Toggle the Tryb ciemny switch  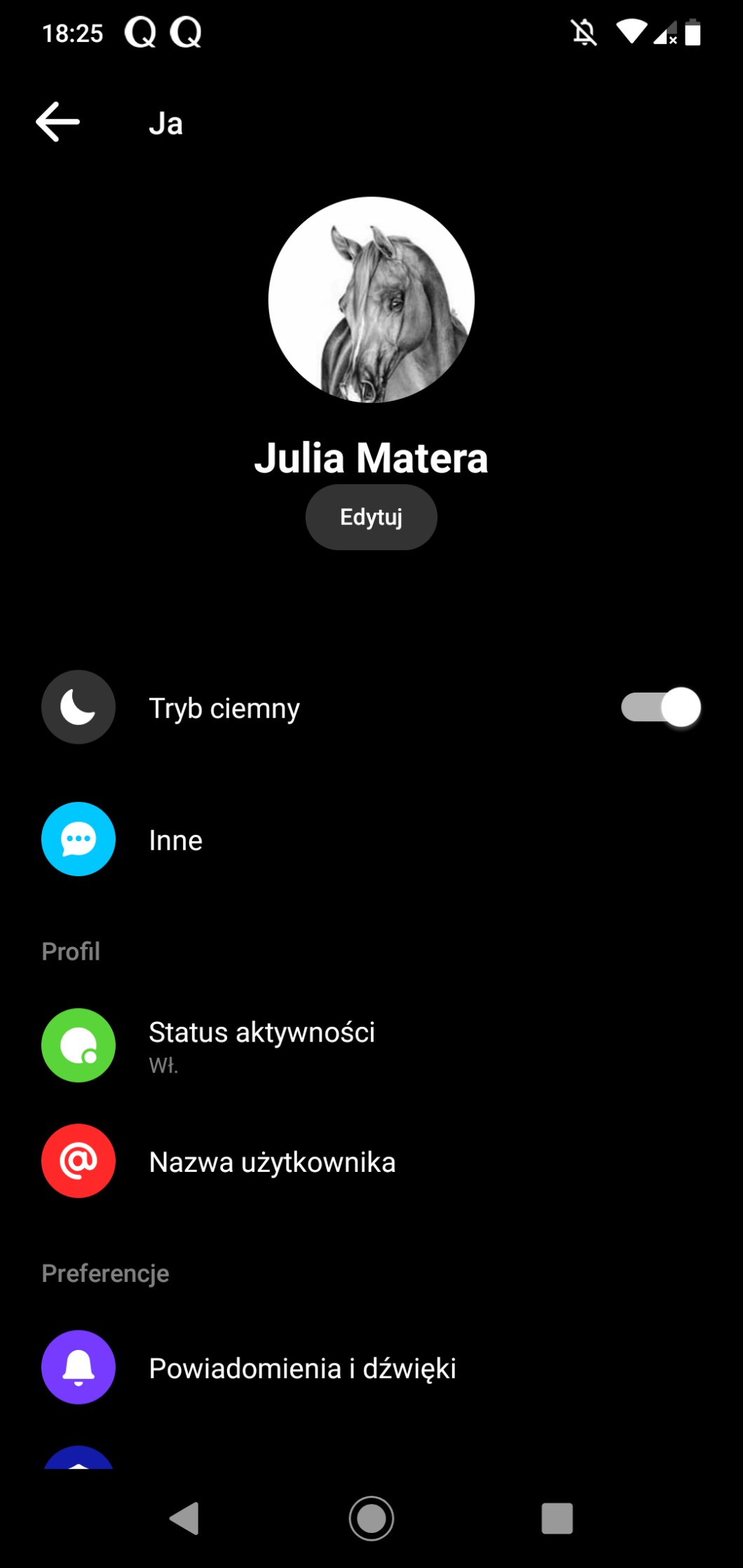[660, 707]
